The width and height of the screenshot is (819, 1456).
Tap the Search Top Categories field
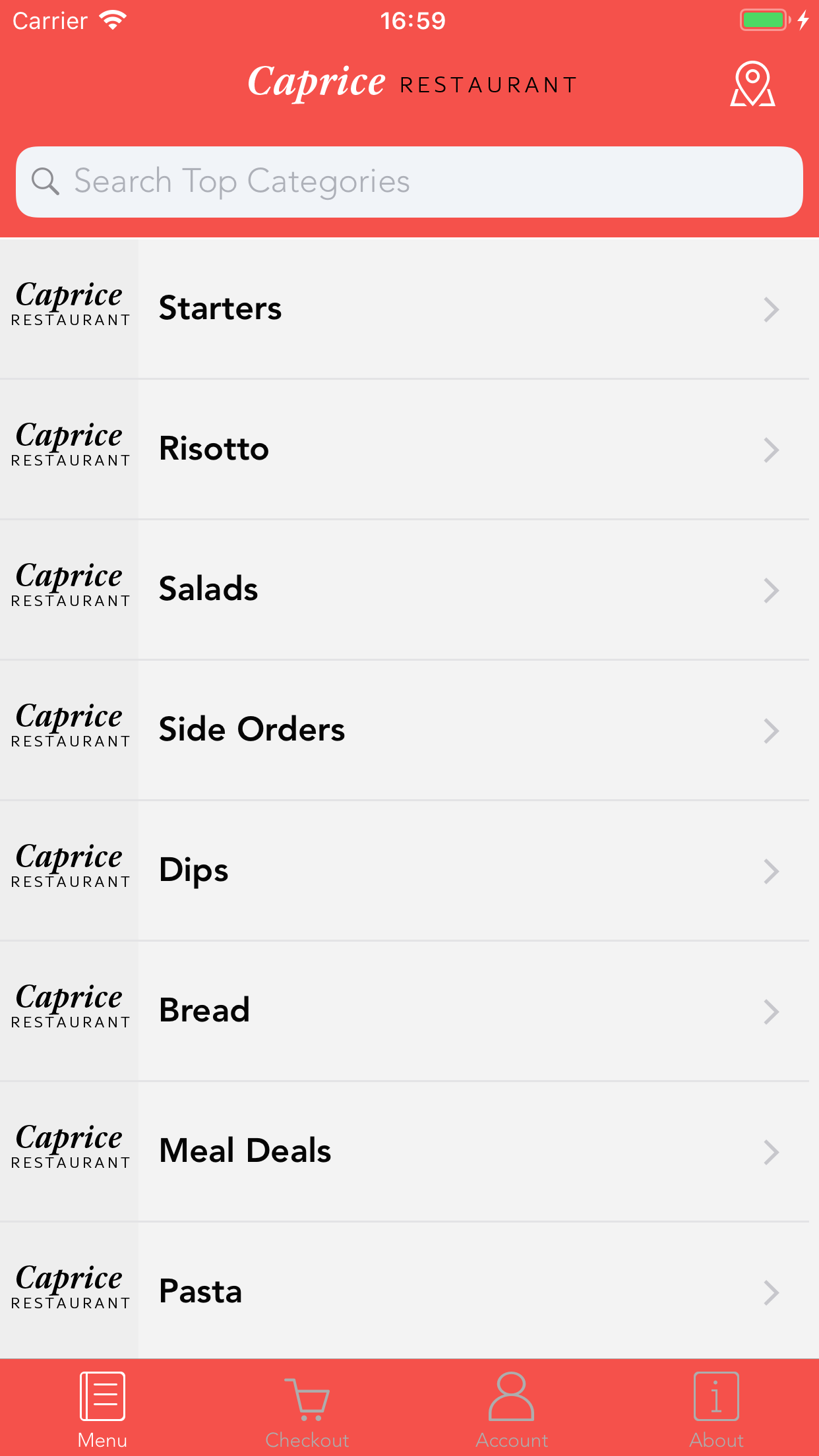click(x=409, y=182)
